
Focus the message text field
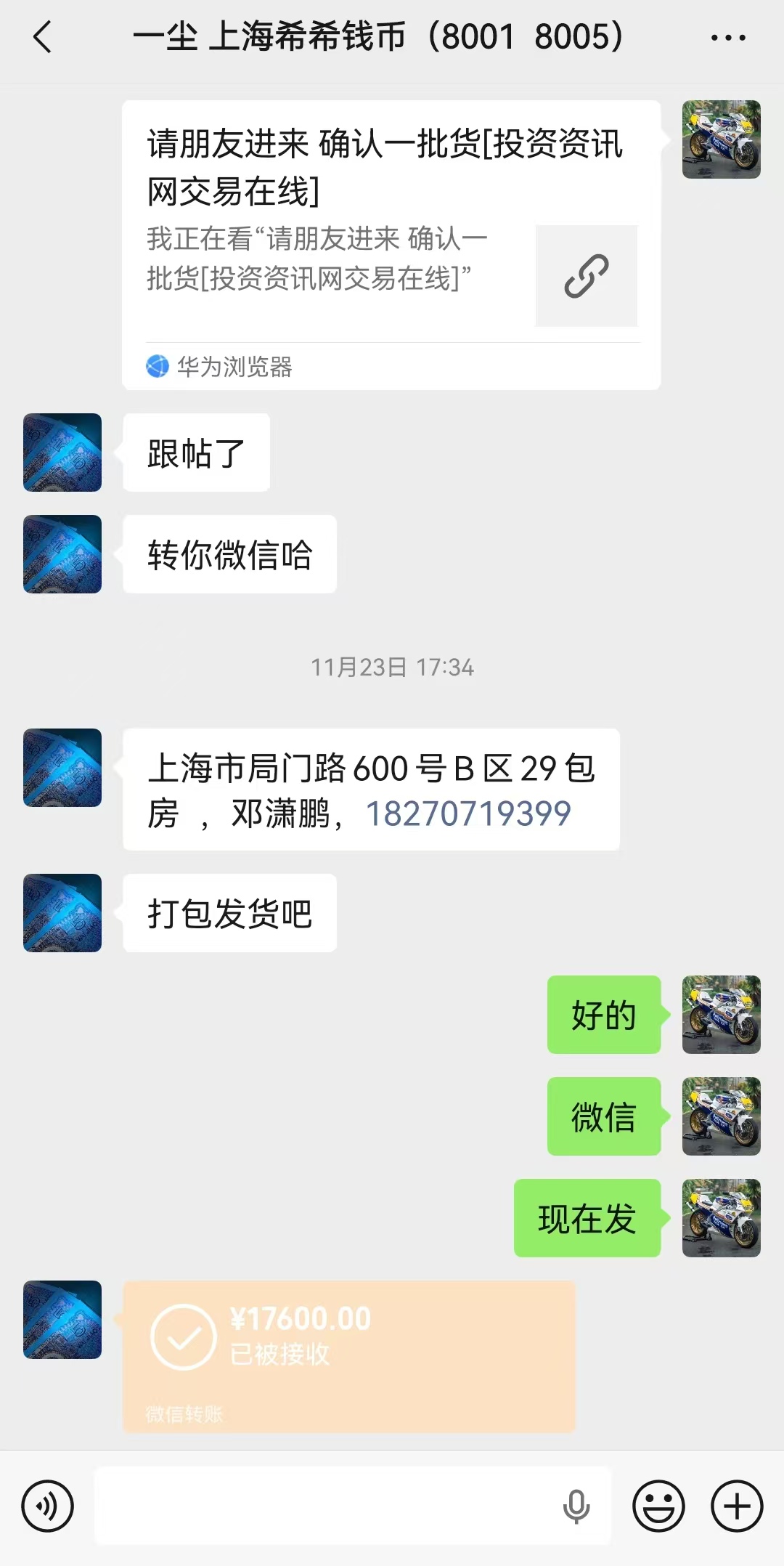tap(327, 1506)
